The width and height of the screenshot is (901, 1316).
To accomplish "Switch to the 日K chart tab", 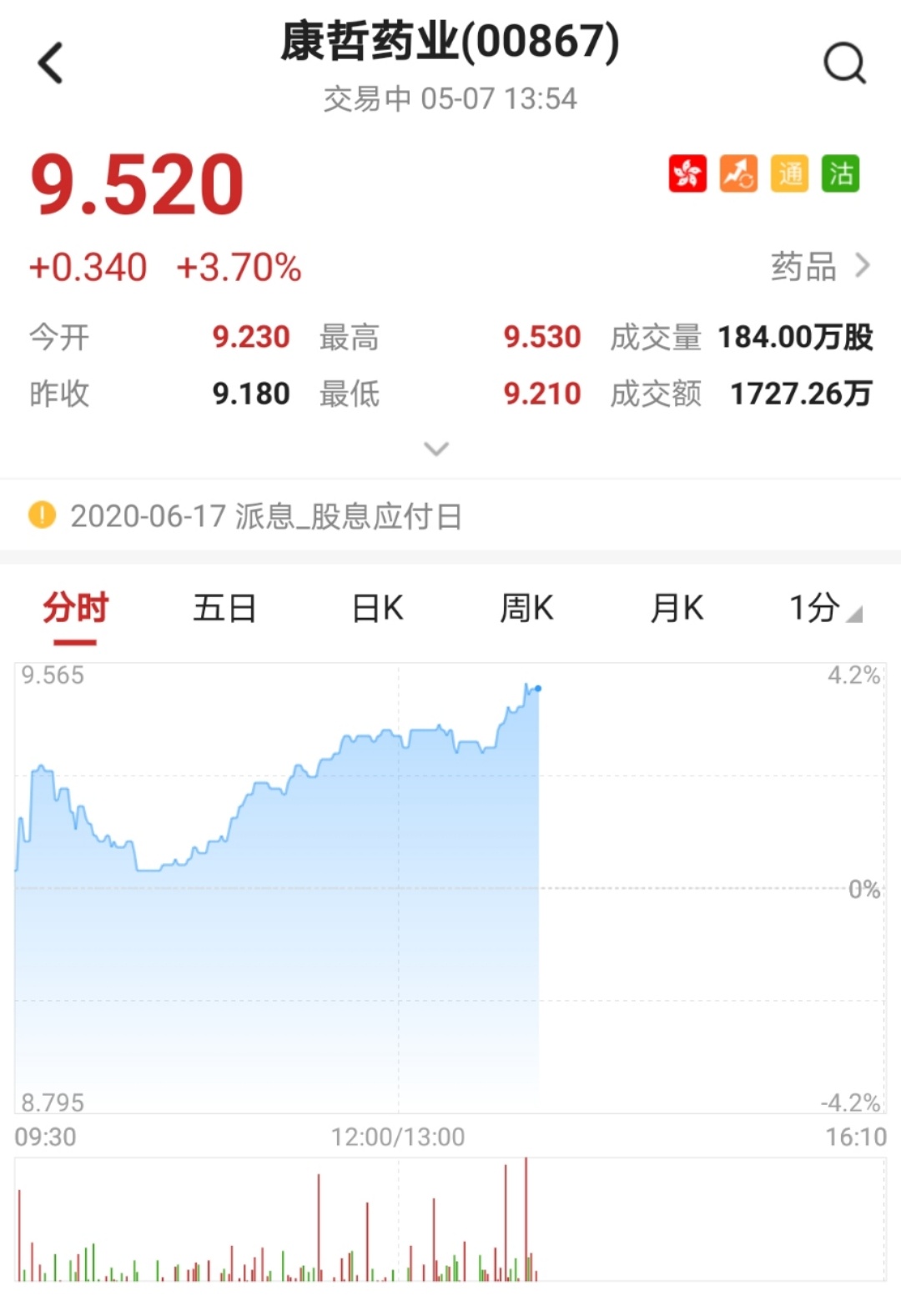I will [x=377, y=608].
